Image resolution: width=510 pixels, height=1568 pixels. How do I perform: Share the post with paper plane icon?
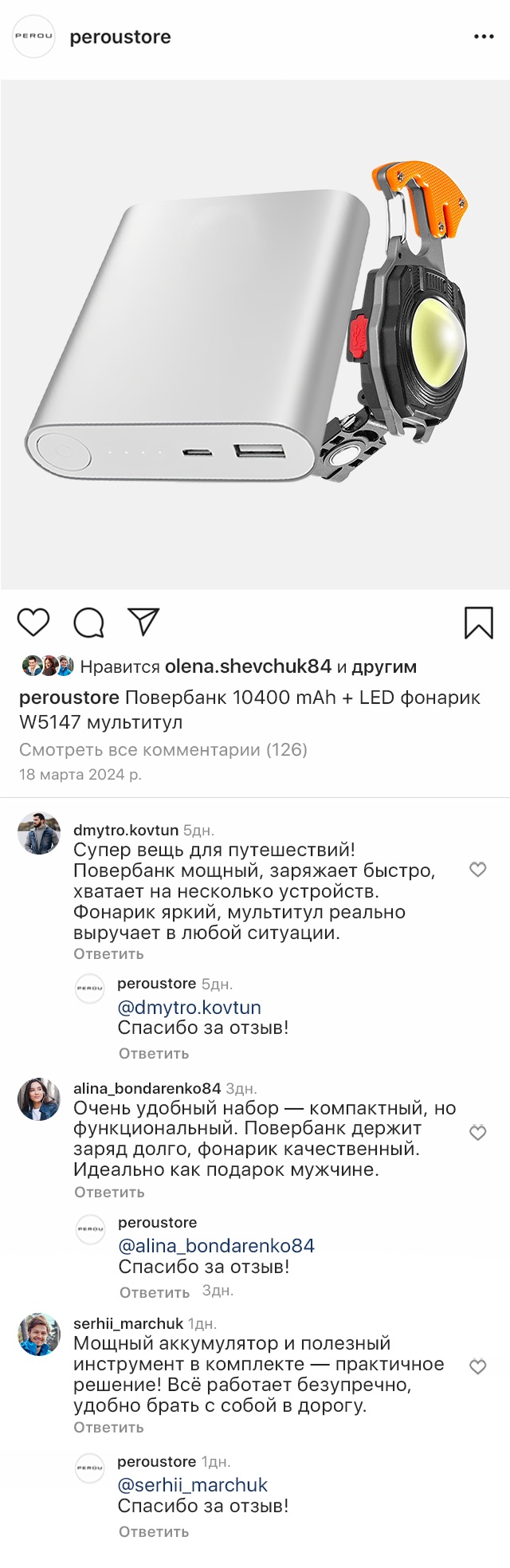tap(144, 622)
